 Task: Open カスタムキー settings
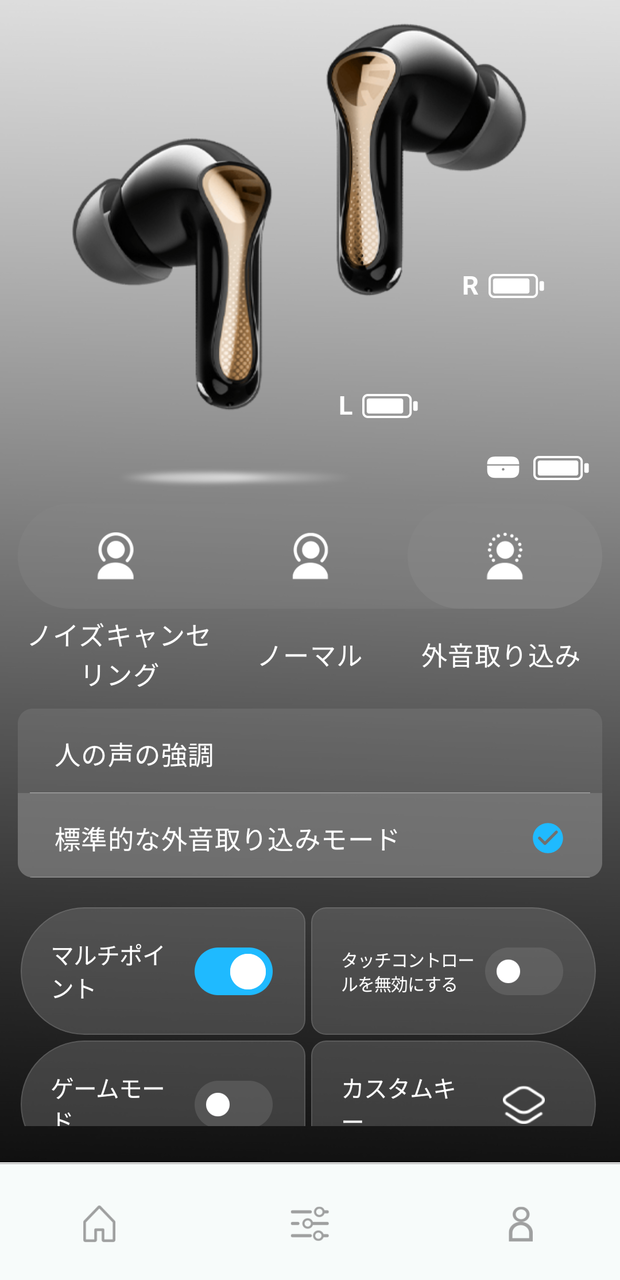453,1102
